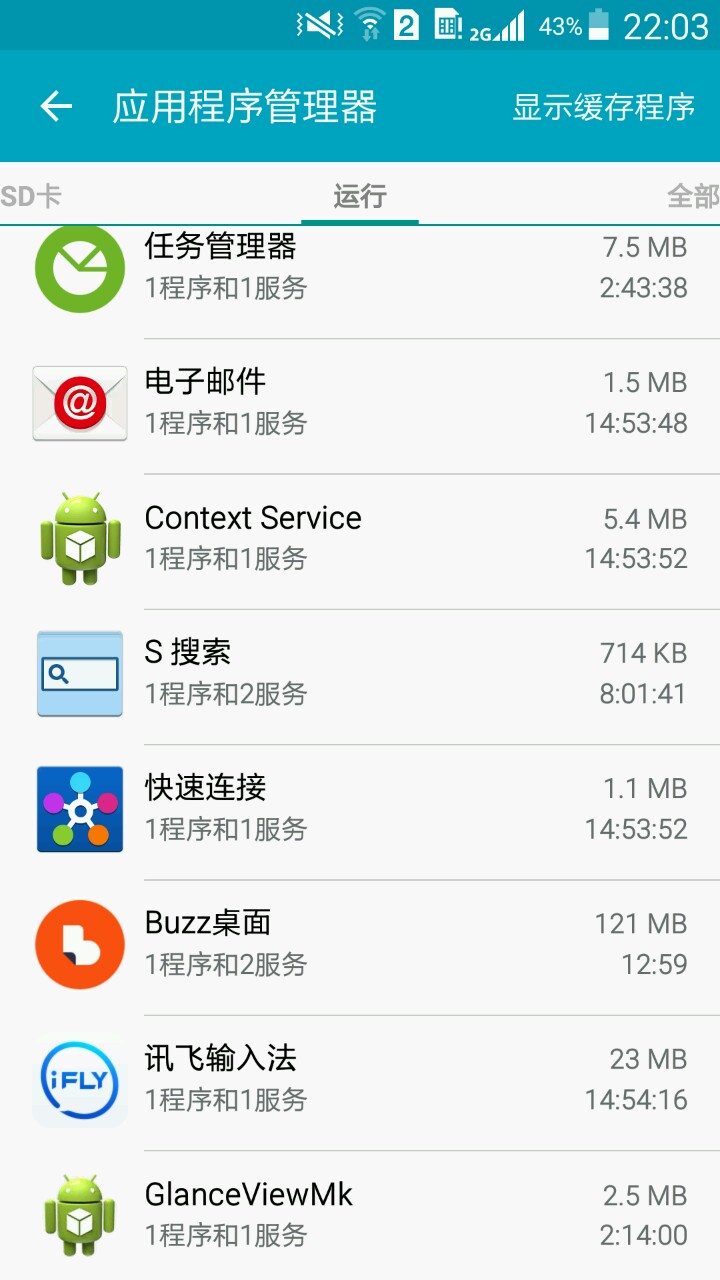Screen dimensions: 720x1280
Task: Open S 搜索 running services
Action: pos(360,673)
